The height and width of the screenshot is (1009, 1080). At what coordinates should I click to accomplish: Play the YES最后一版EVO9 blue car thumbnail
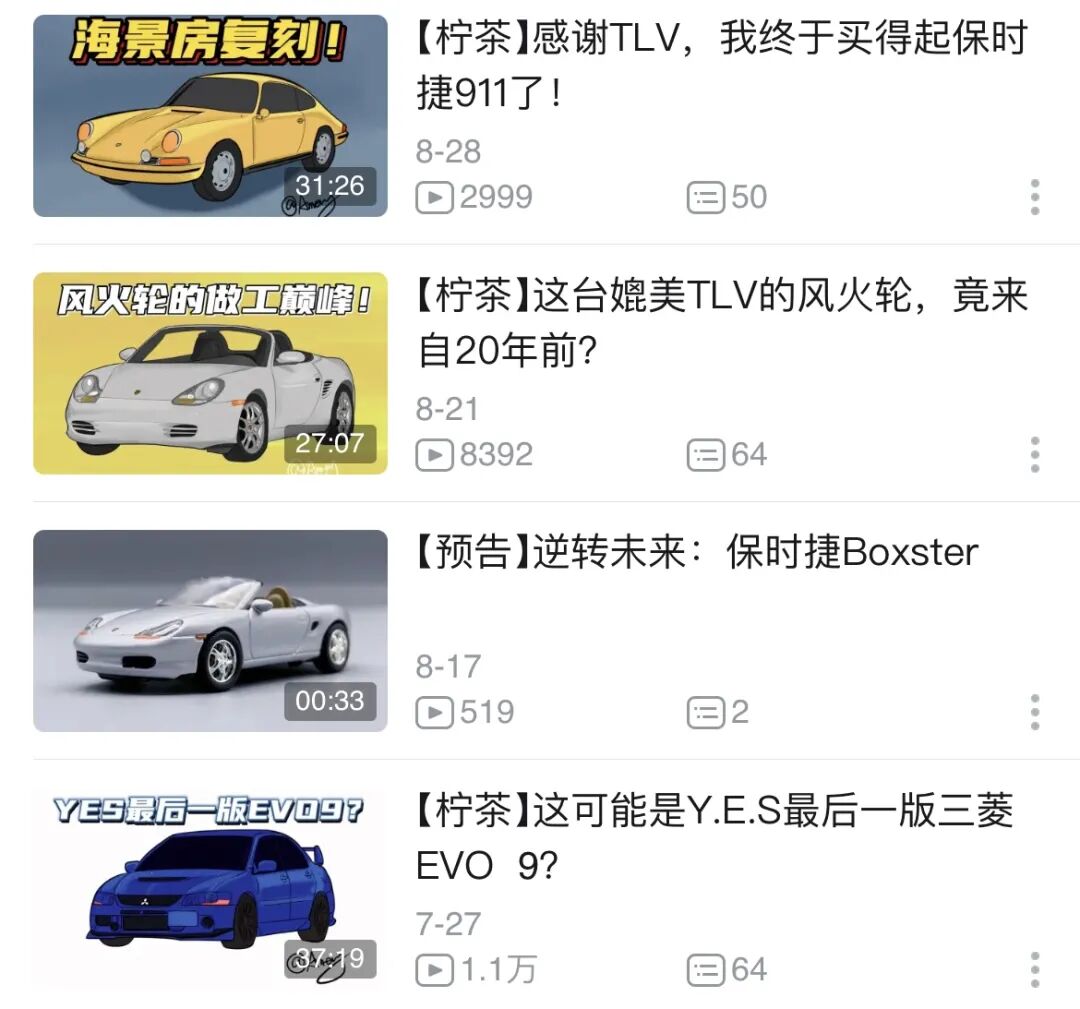click(x=210, y=888)
